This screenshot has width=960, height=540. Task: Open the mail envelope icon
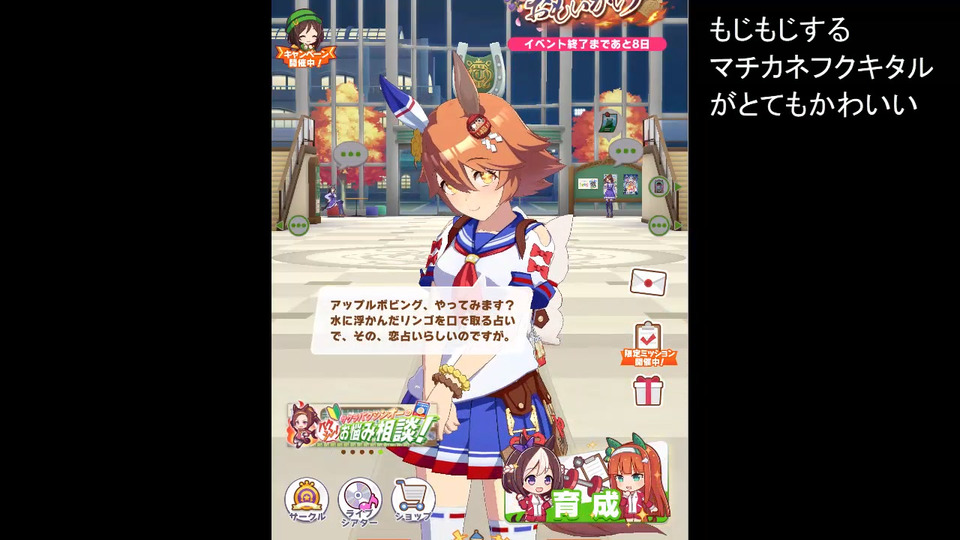648,282
